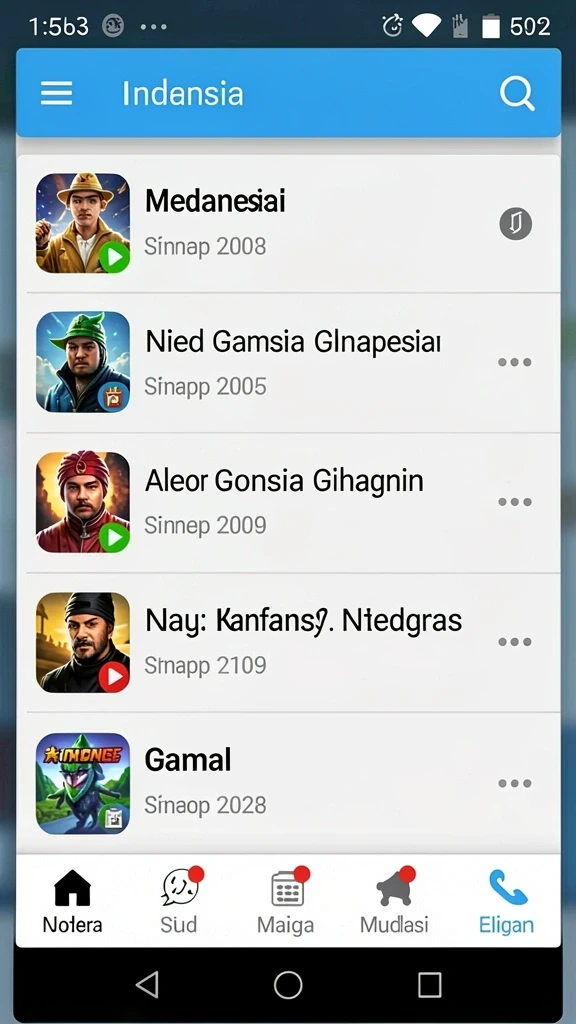Image resolution: width=576 pixels, height=1024 pixels.
Task: Open the Gamal list entry
Action: [x=288, y=782]
